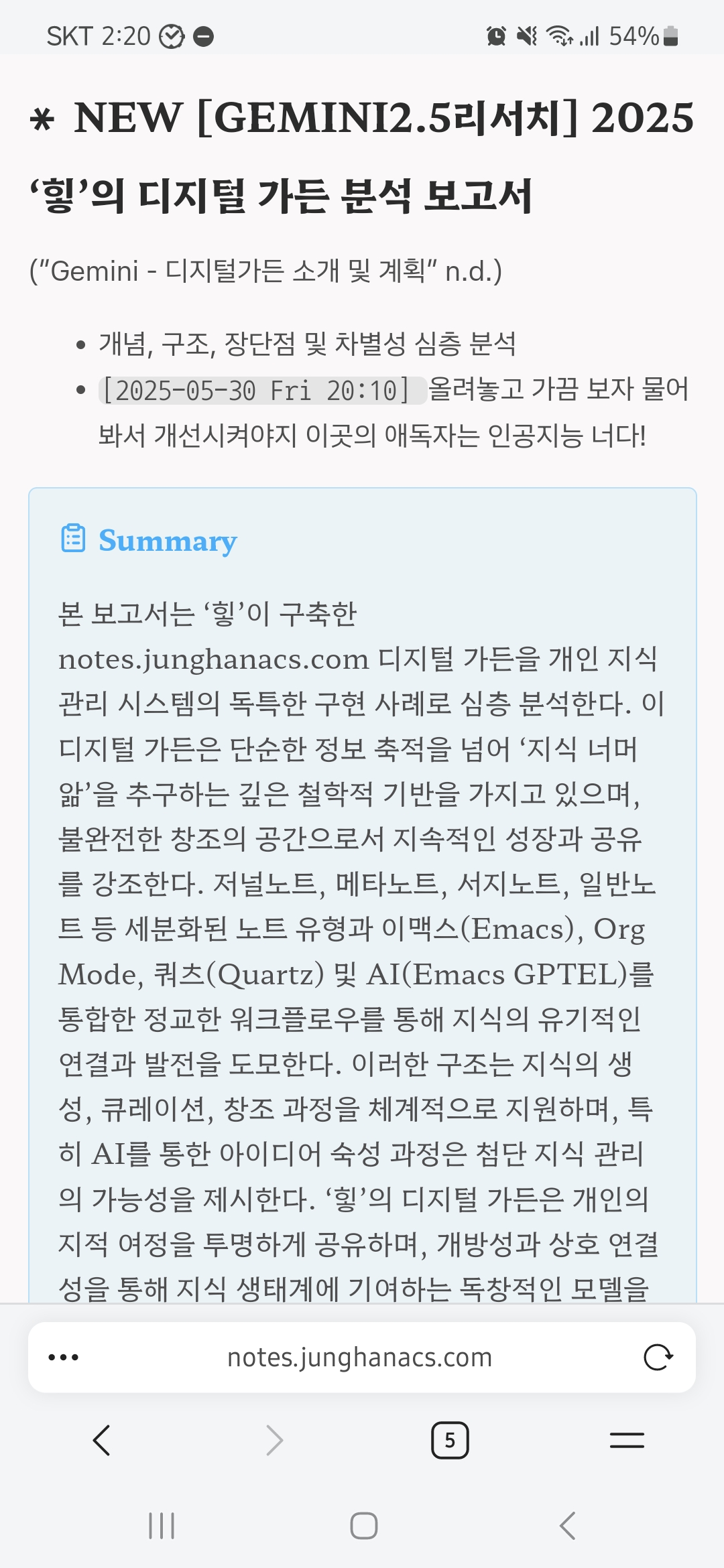Tap the notes.junghanacs.com address bar
Image resolution: width=724 pixels, height=1568 pixels.
point(360,1358)
